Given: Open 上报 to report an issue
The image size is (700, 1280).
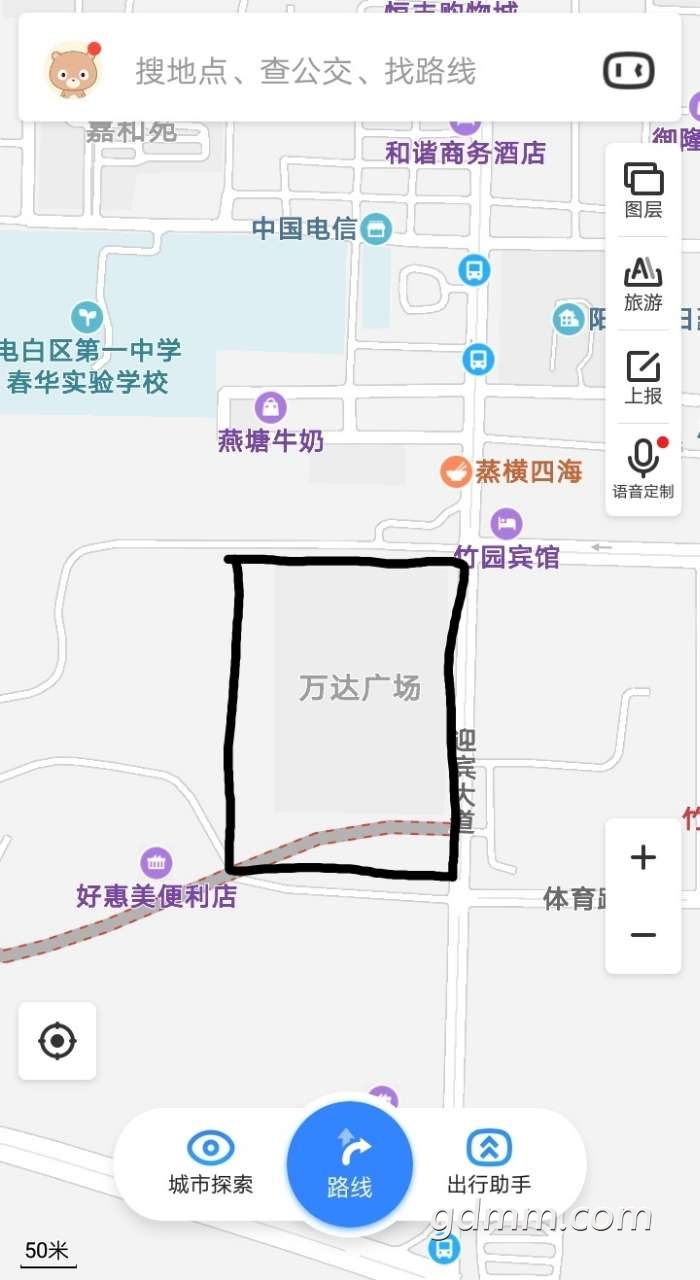Looking at the screenshot, I should (x=643, y=378).
